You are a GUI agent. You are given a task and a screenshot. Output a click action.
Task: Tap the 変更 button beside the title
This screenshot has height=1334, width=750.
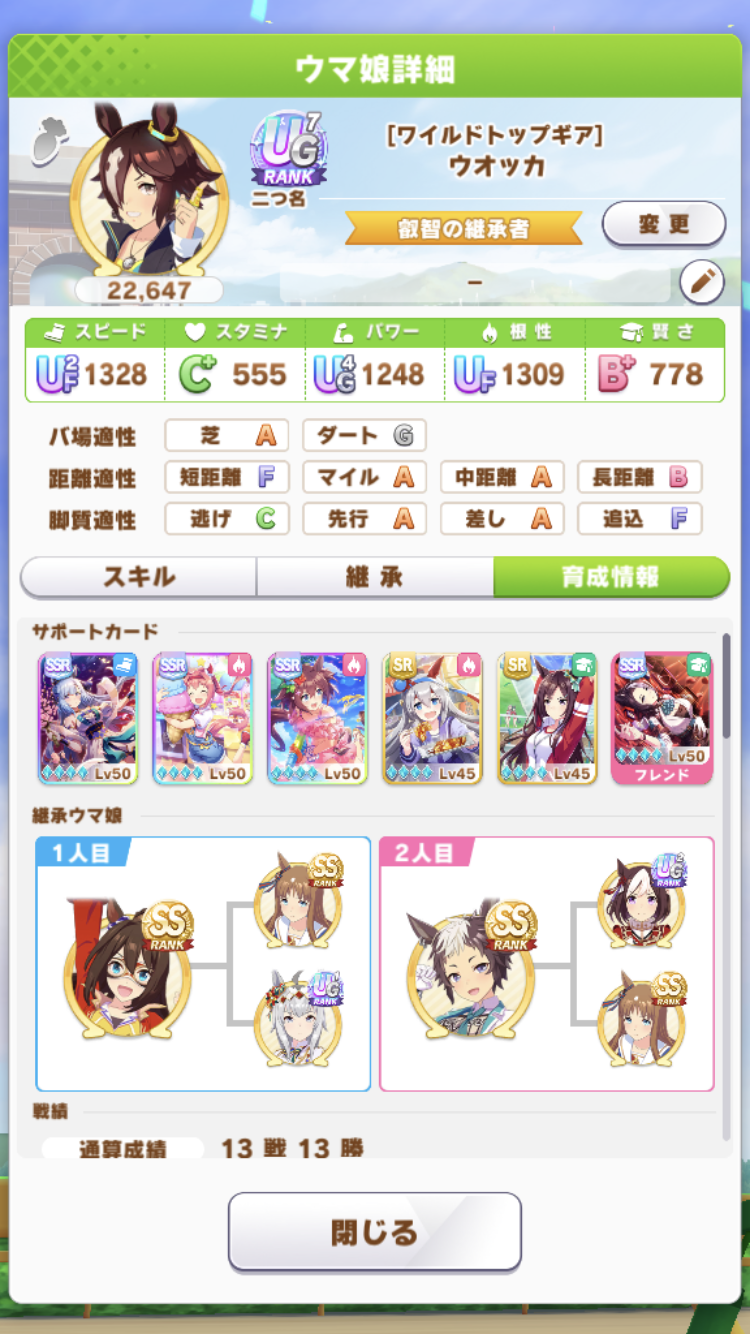coord(663,224)
